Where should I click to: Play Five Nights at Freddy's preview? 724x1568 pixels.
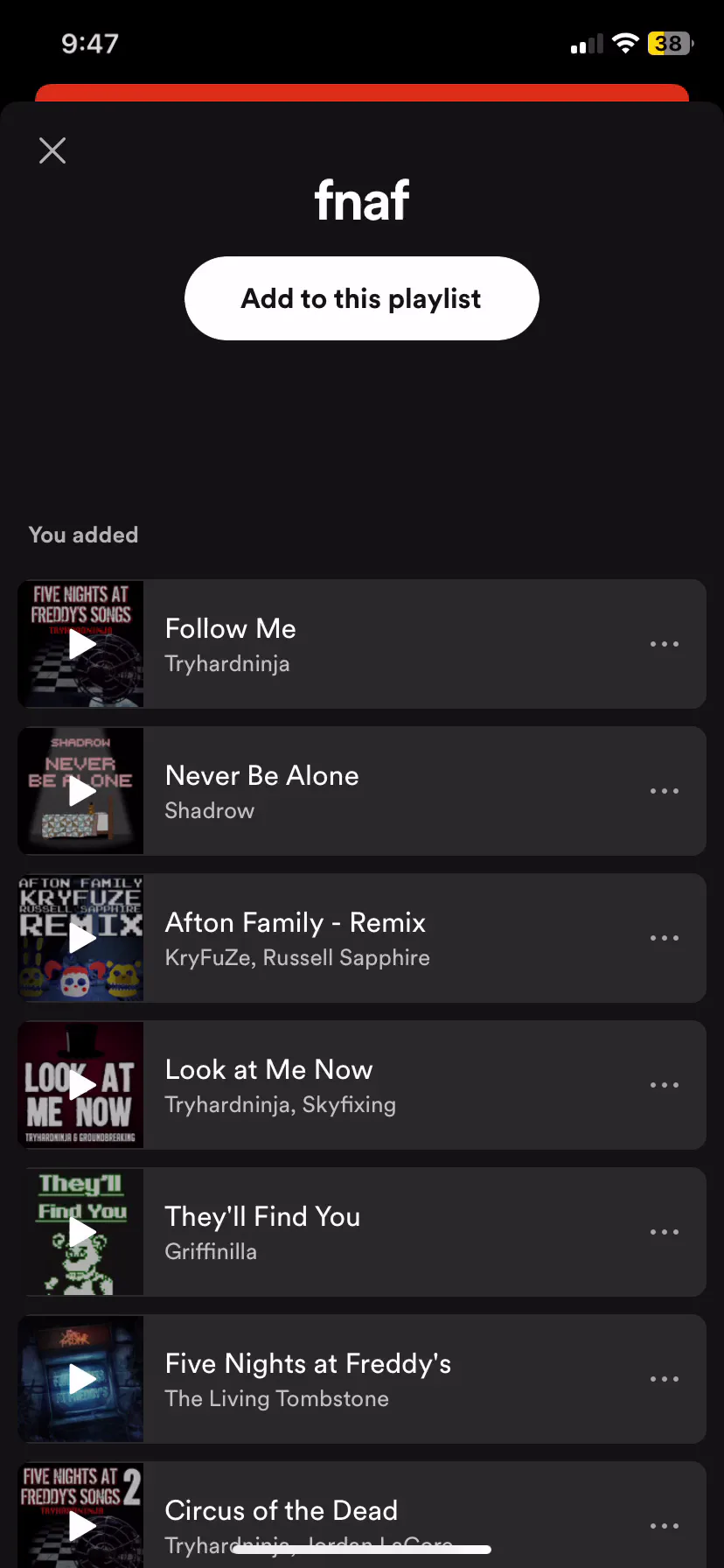point(81,1380)
